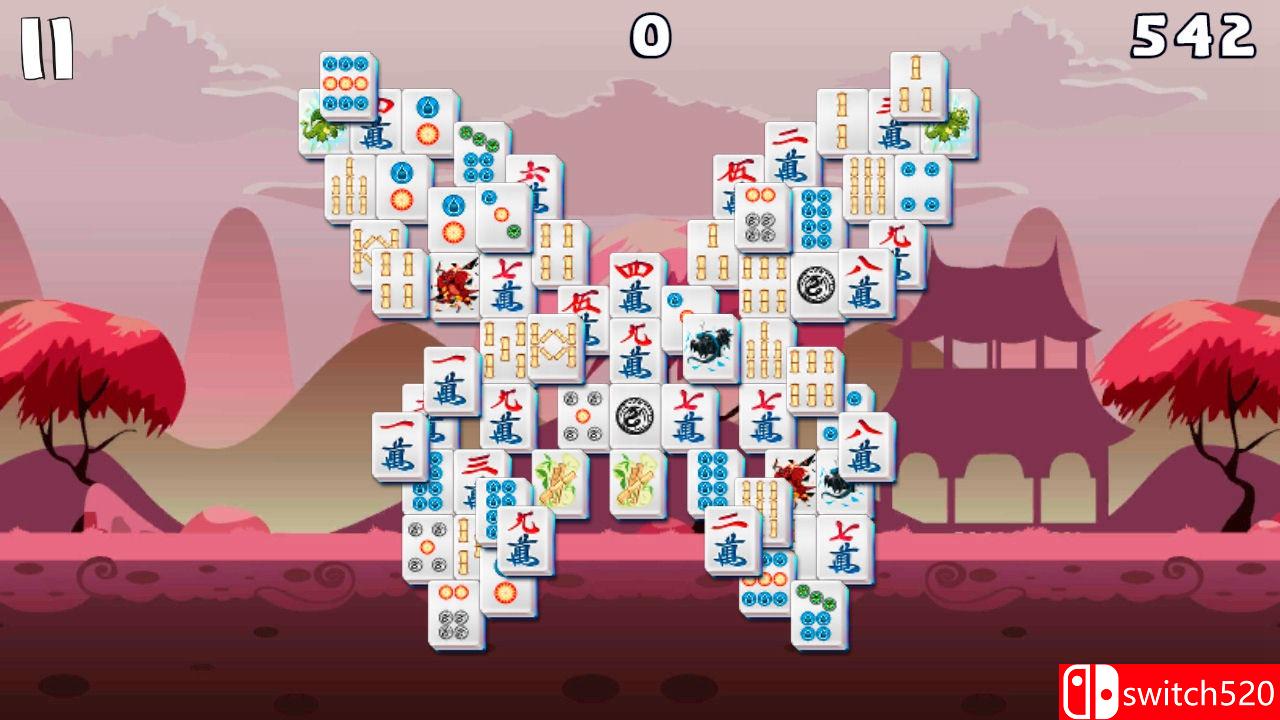Select the tile with three diagonal circles
The width and height of the screenshot is (1280, 720).
click(x=504, y=216)
